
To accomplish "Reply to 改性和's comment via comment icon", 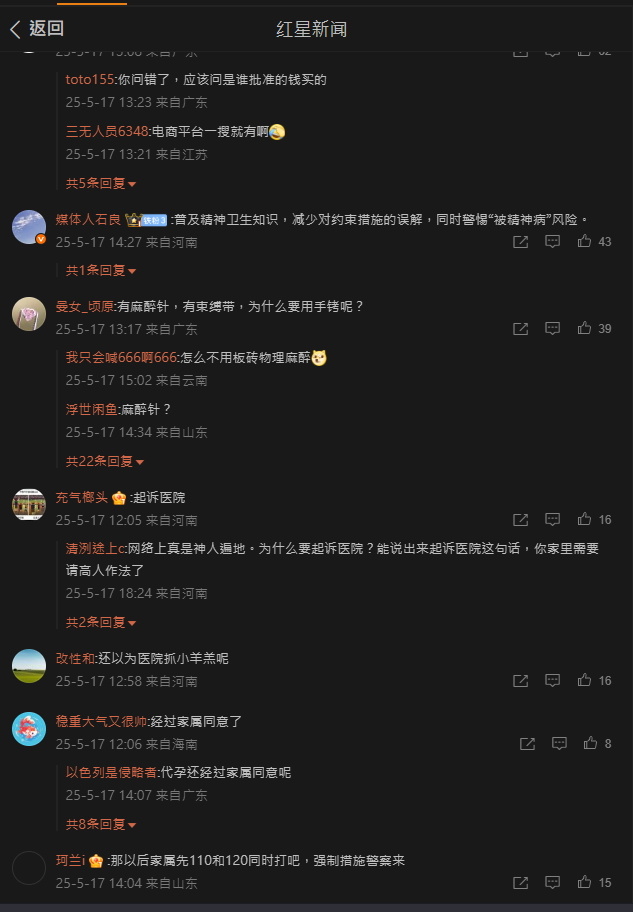I will [x=552, y=681].
